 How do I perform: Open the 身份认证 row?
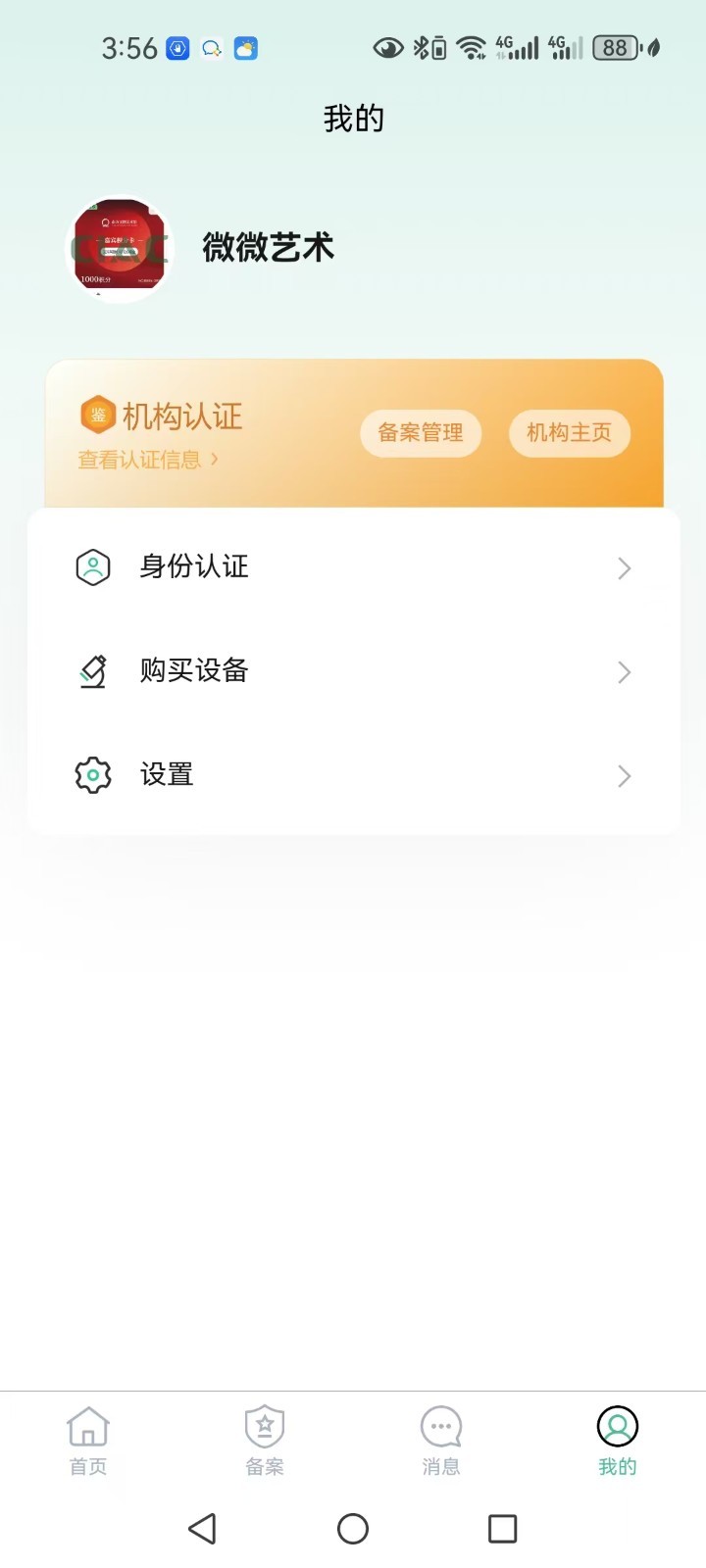point(353,567)
